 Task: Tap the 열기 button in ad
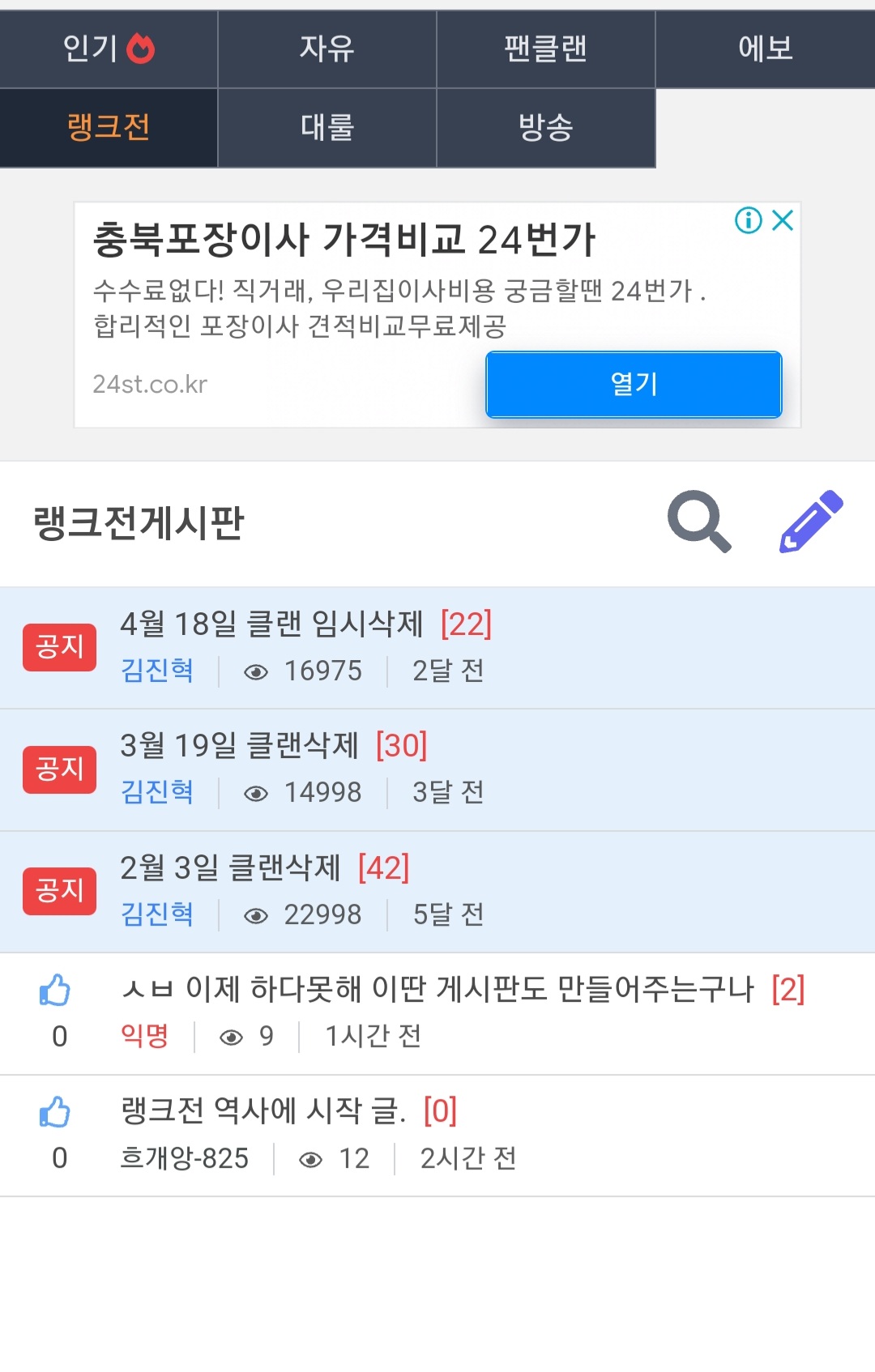tap(634, 384)
